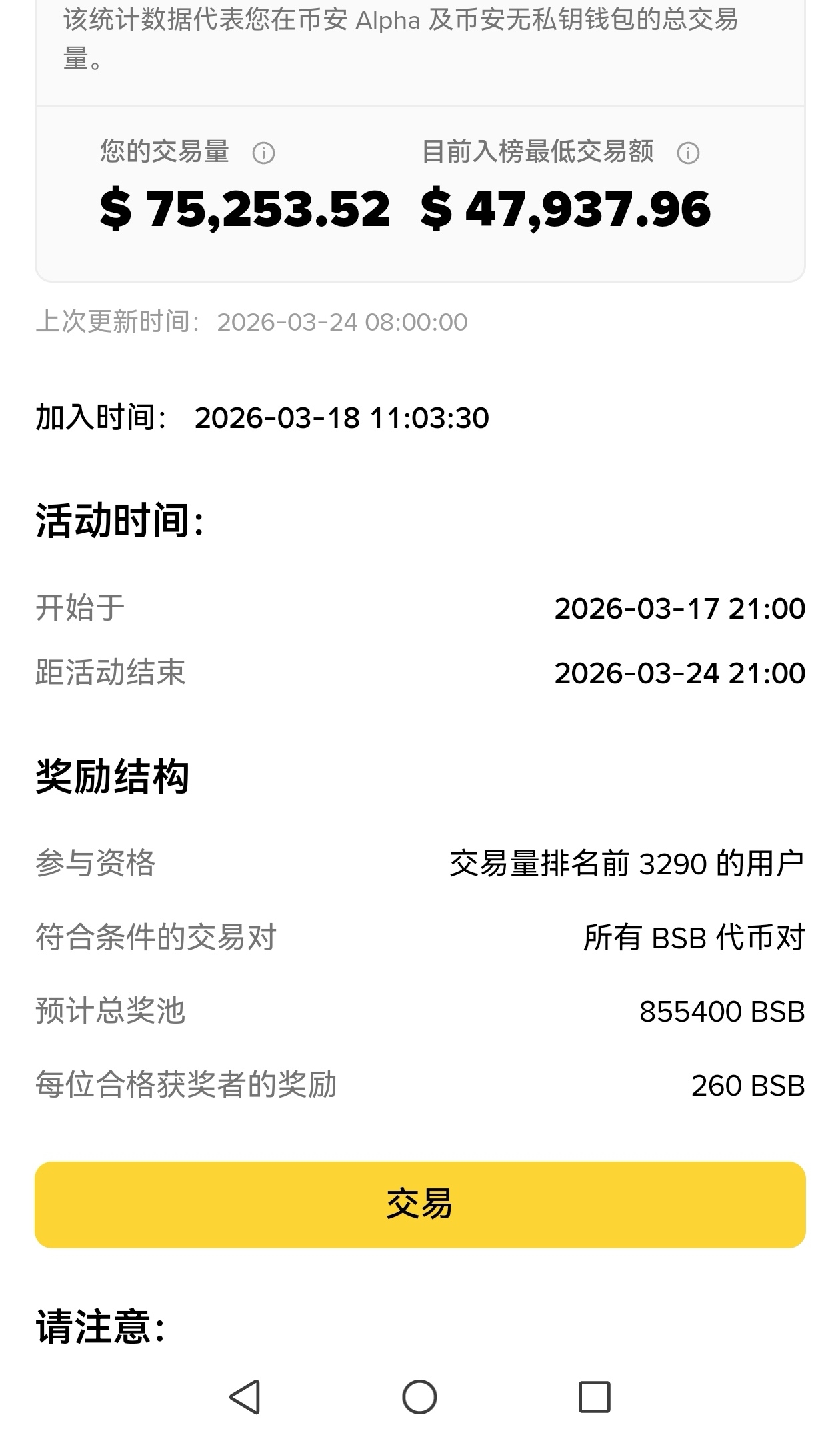Show info for 目前入榜最低交易额
Viewport: 840px width, 1441px height.
(x=688, y=153)
